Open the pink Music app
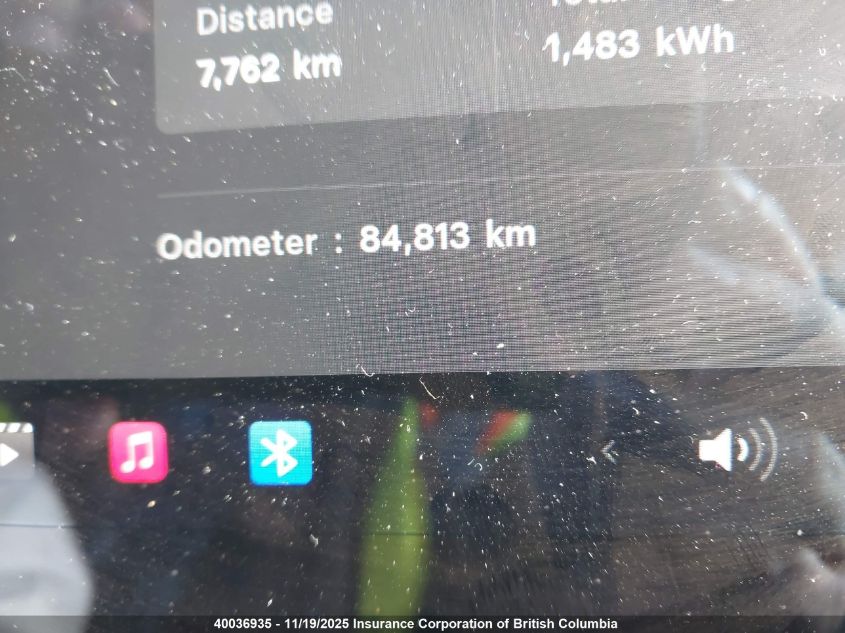Image resolution: width=845 pixels, height=633 pixels. [138, 452]
